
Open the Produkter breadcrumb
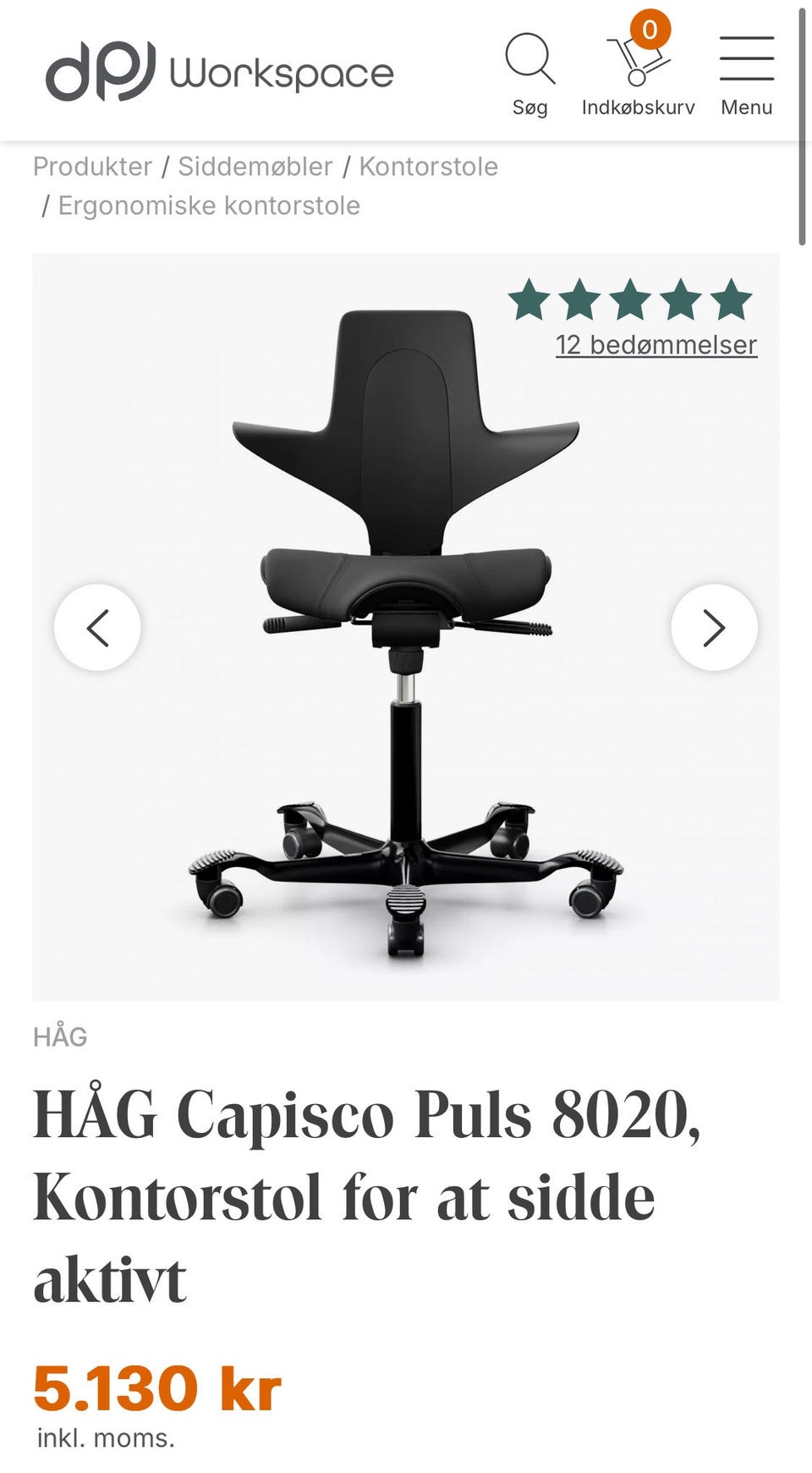pos(93,167)
